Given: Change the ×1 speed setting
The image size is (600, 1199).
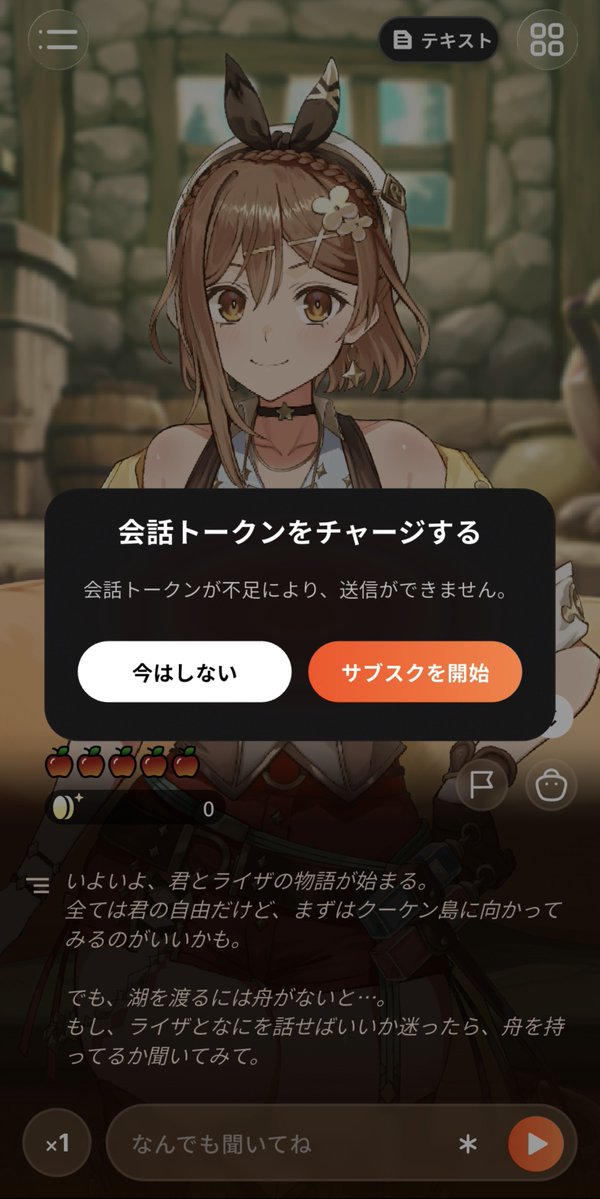Looking at the screenshot, I should pyautogui.click(x=57, y=1143).
